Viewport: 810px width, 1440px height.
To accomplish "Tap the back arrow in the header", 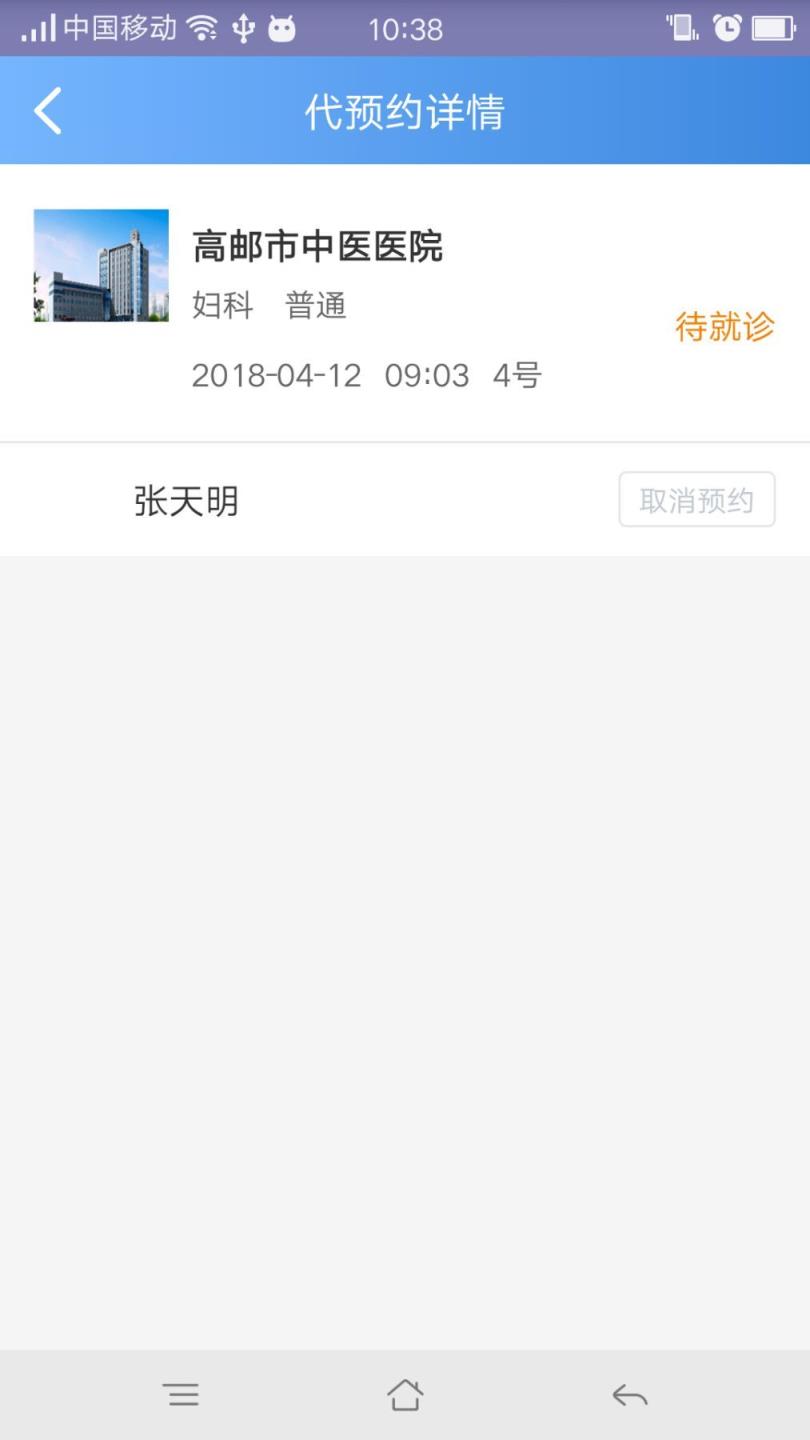I will pos(46,110).
